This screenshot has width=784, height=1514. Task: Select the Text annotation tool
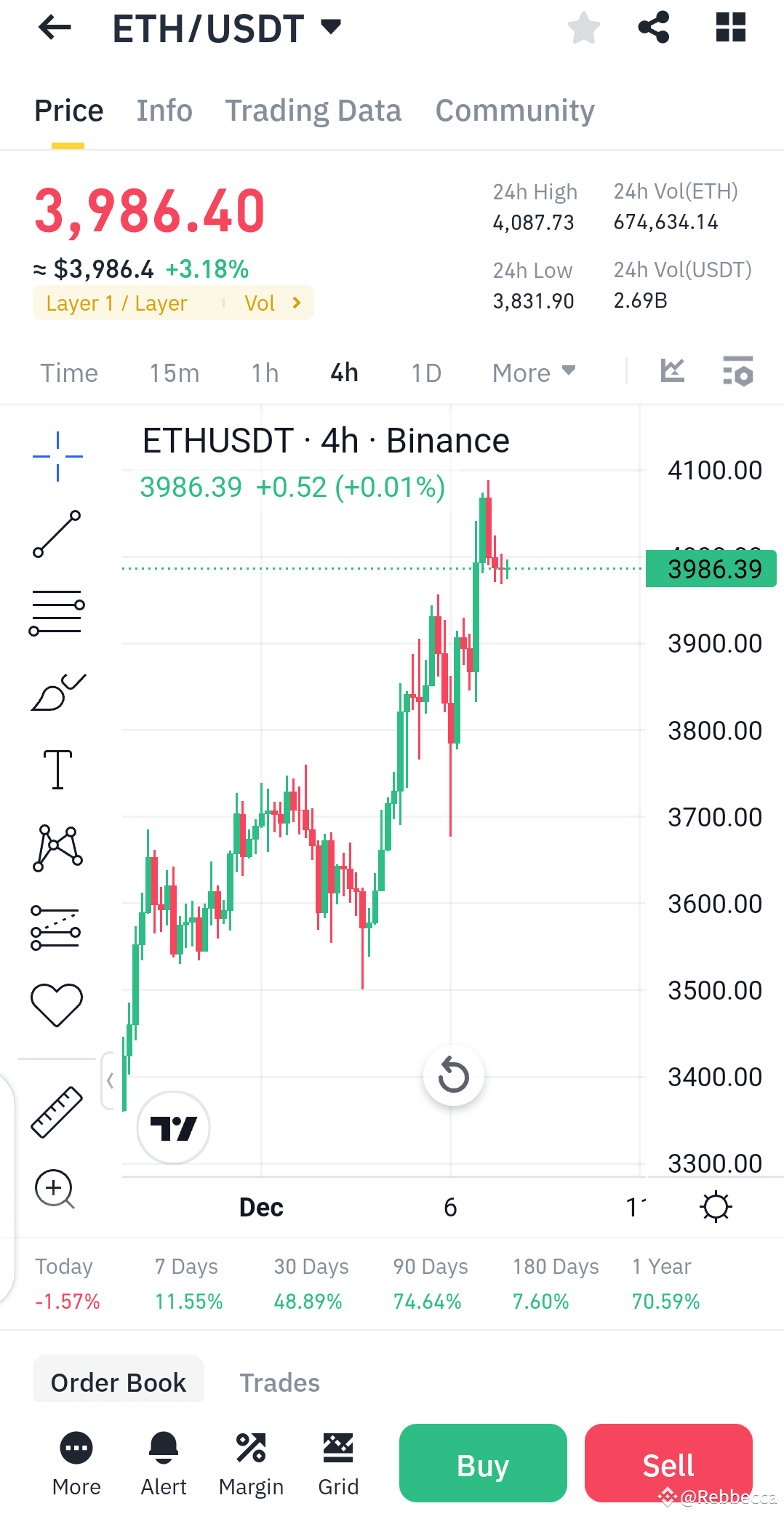[x=57, y=769]
